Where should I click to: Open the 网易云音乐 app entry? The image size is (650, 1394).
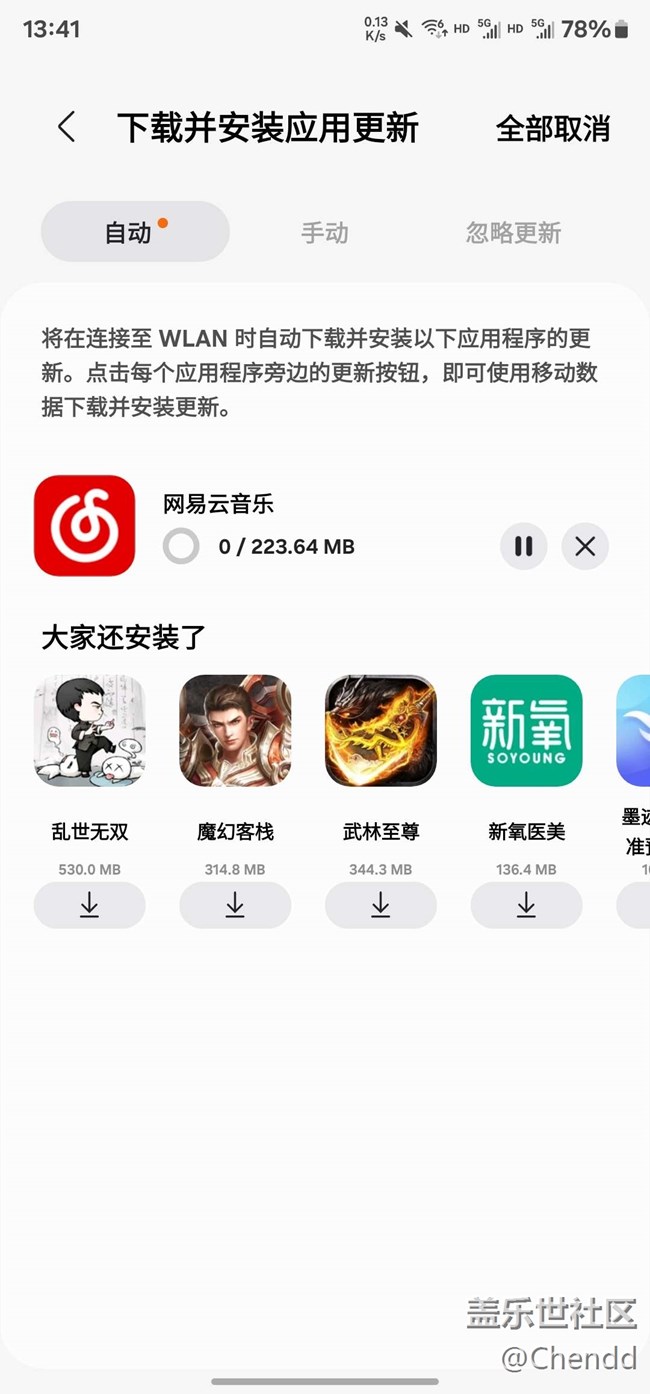[84, 526]
